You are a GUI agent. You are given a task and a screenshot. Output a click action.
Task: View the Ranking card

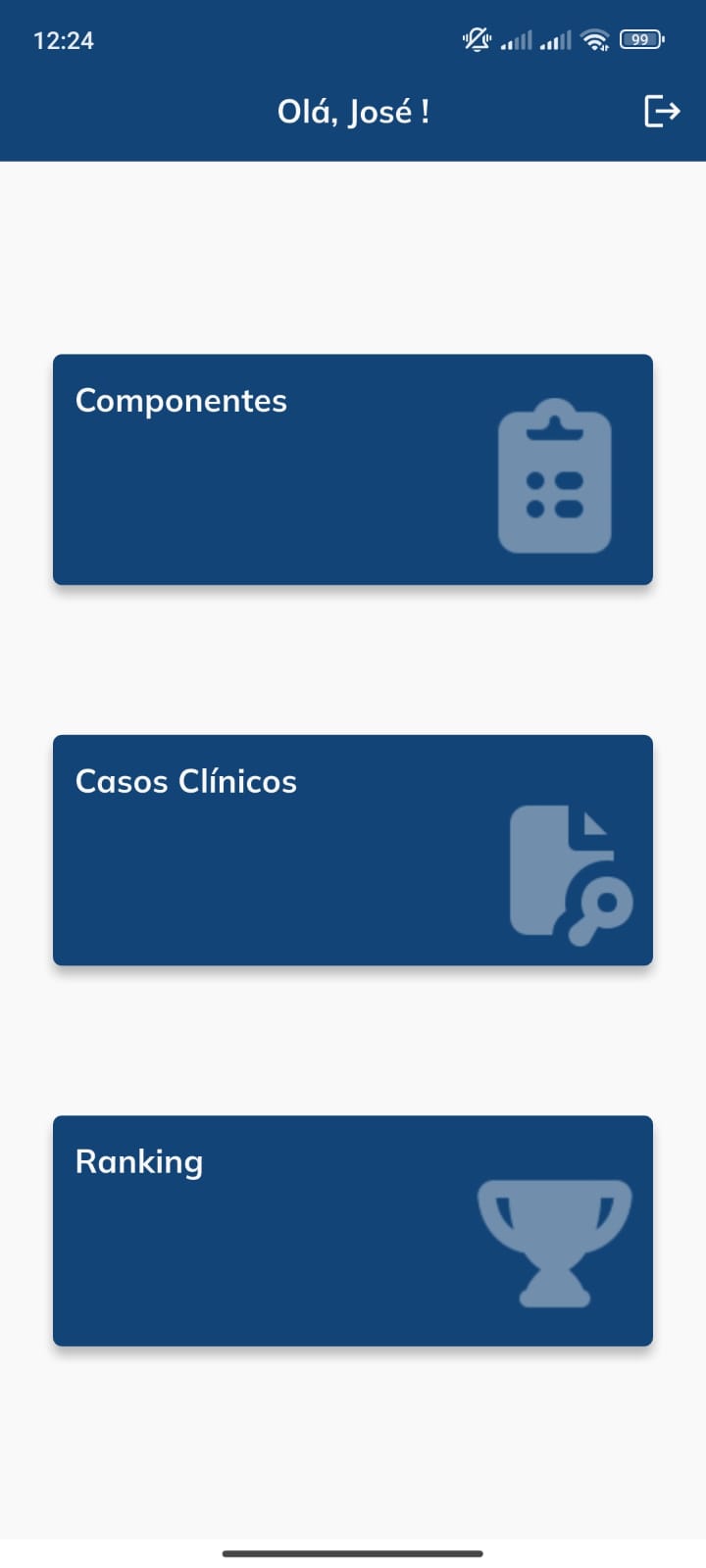(353, 1230)
